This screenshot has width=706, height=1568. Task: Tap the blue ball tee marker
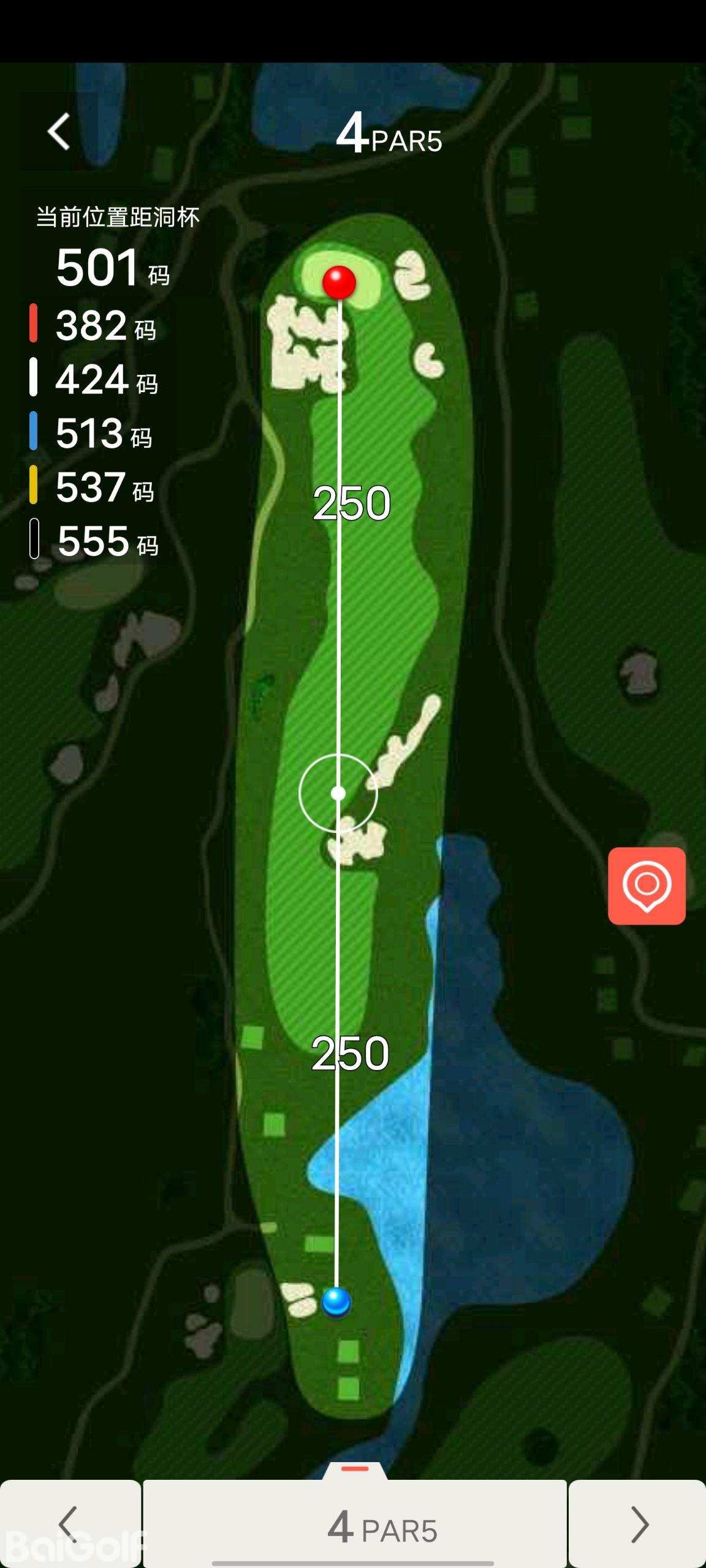tap(336, 1302)
